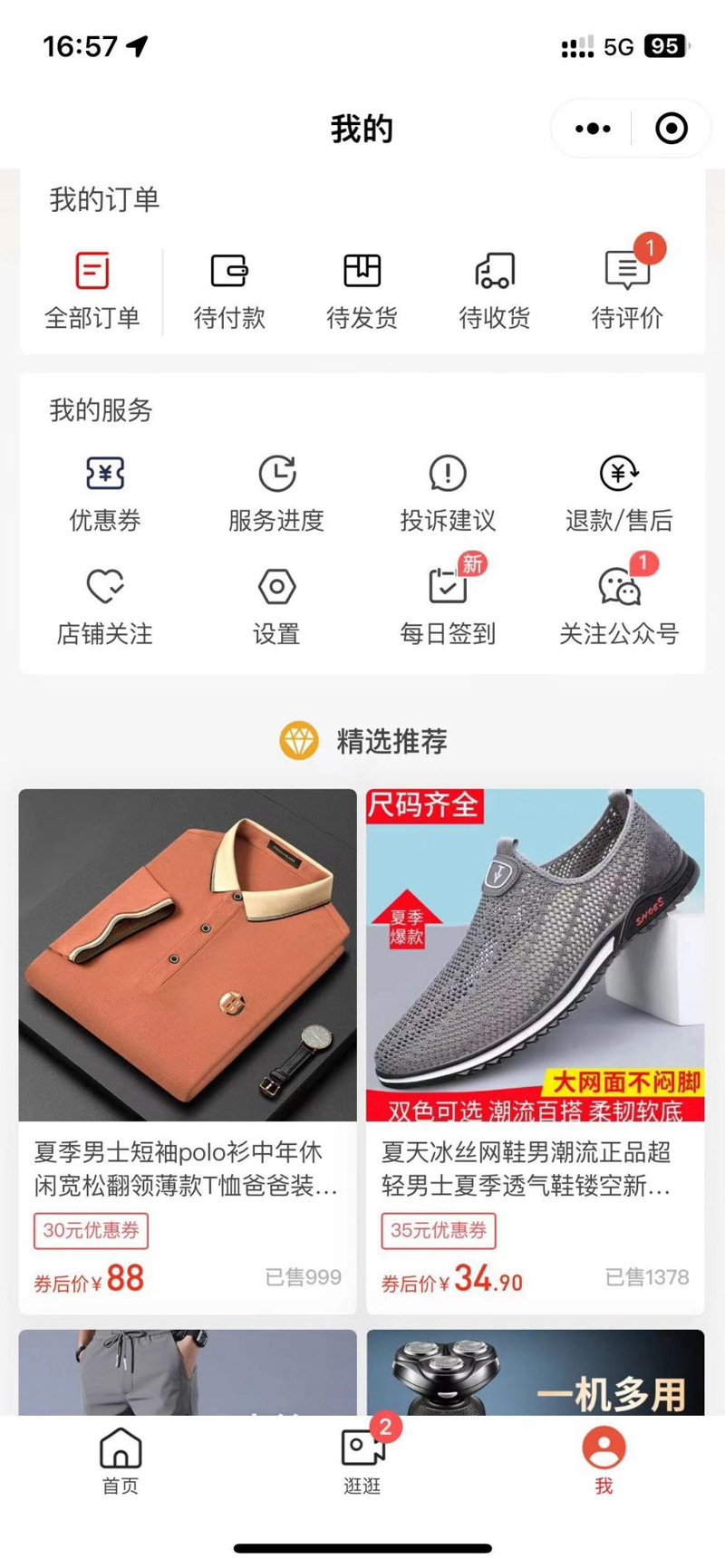Open the mini program more options menu

coord(593,129)
